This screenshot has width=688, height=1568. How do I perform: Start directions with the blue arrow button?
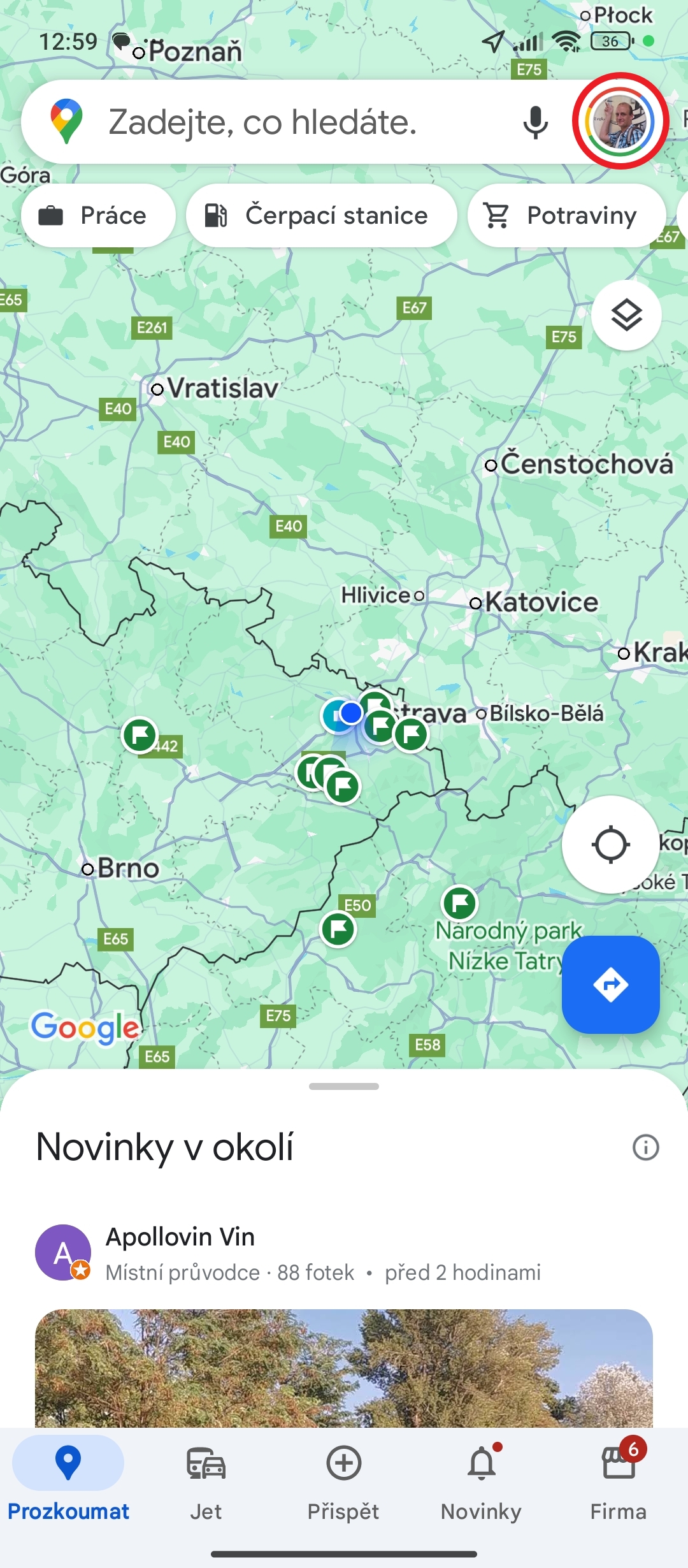[x=610, y=985]
